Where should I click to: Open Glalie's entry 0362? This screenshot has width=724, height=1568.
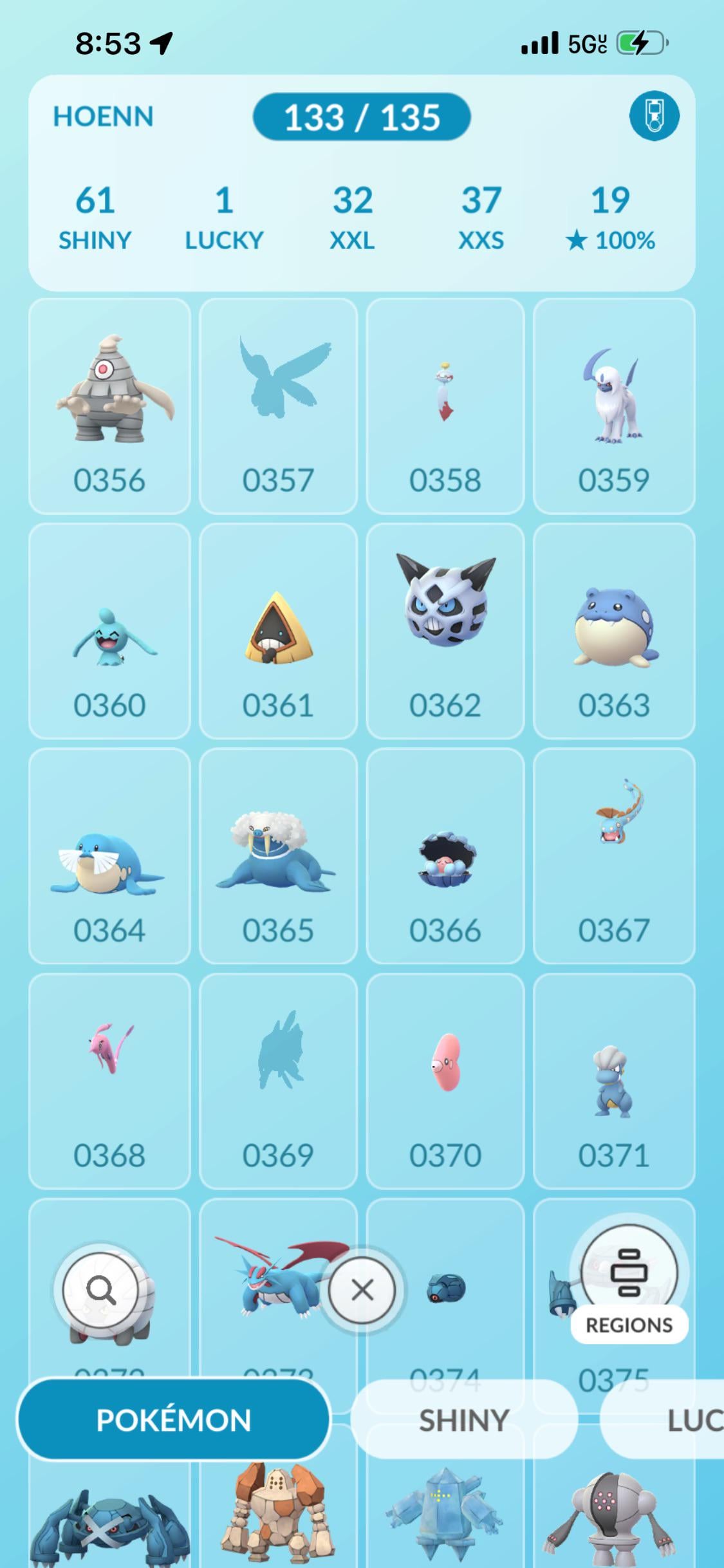[445, 631]
